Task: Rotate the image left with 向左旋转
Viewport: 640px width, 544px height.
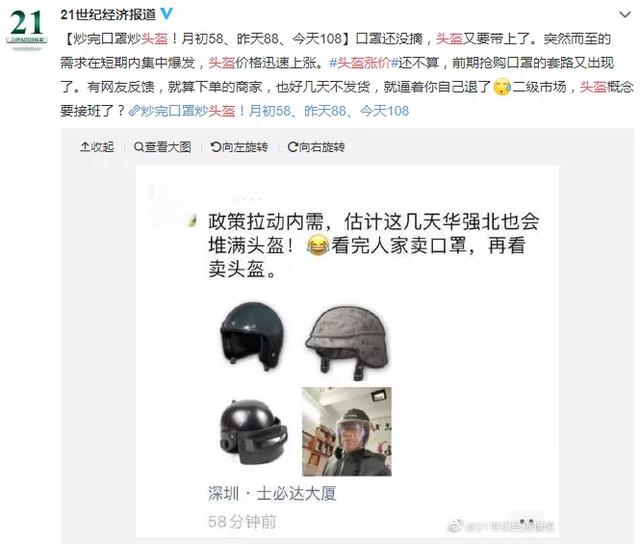Action: (237, 147)
